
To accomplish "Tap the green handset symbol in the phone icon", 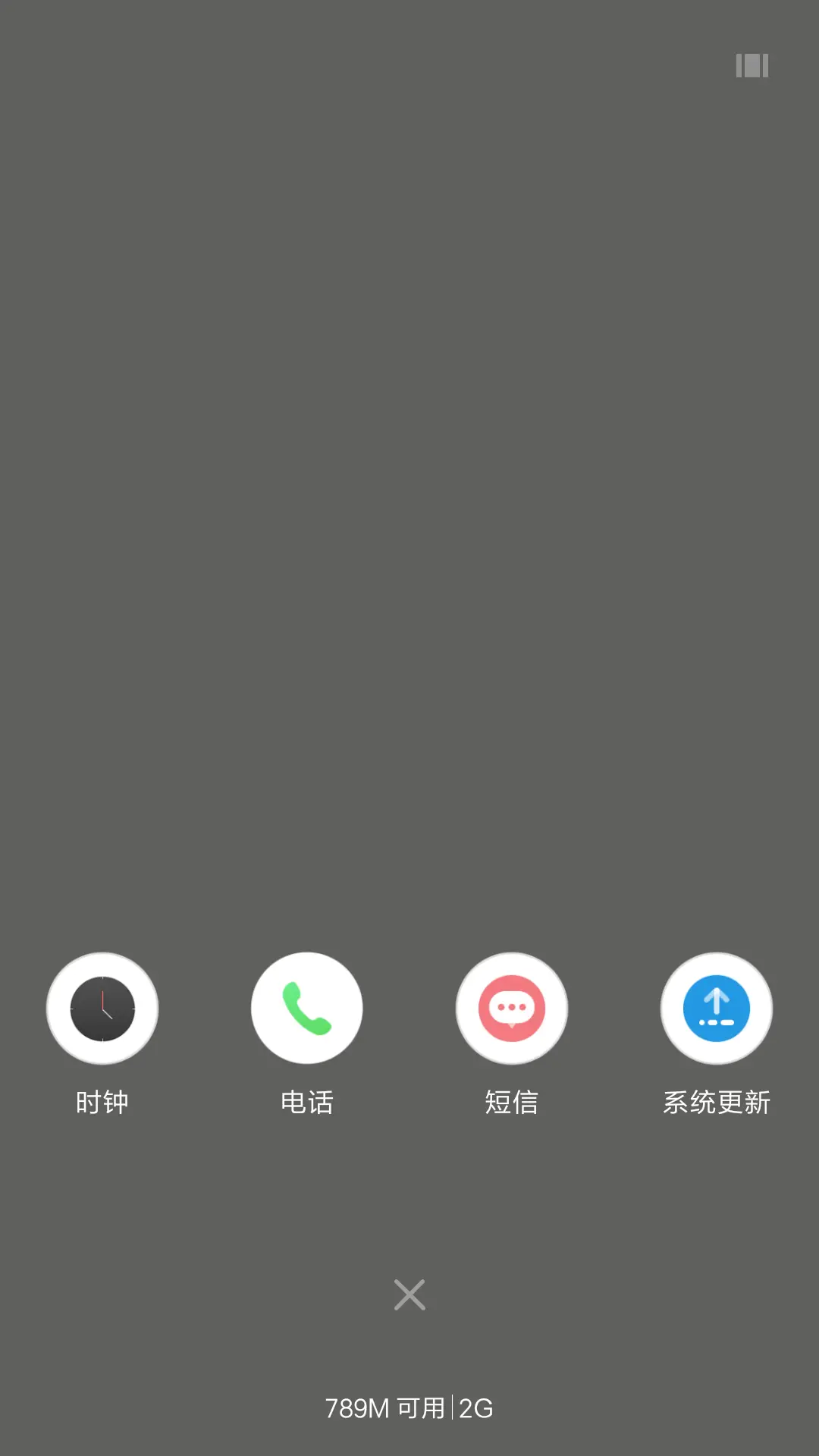I will pos(307,1007).
